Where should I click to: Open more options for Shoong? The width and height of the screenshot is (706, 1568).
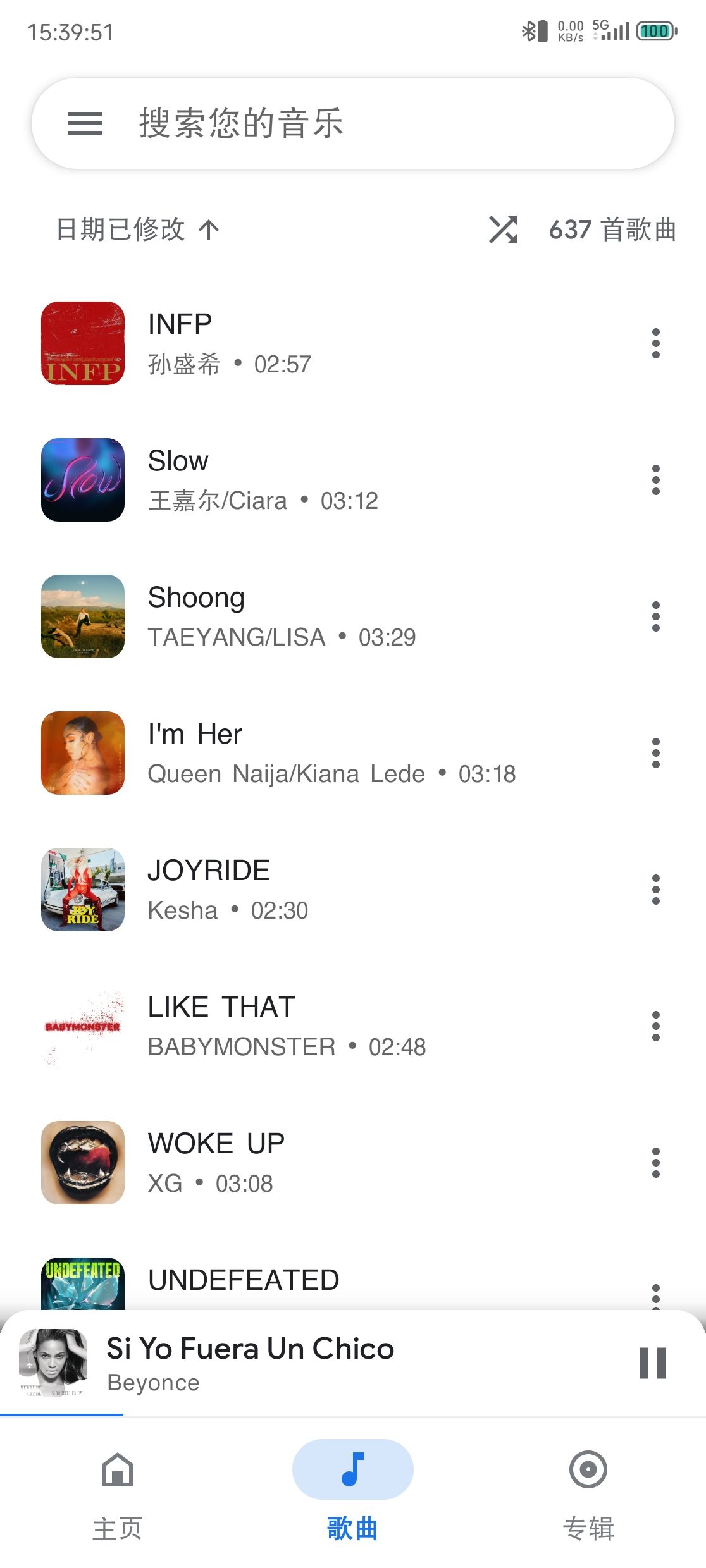655,616
